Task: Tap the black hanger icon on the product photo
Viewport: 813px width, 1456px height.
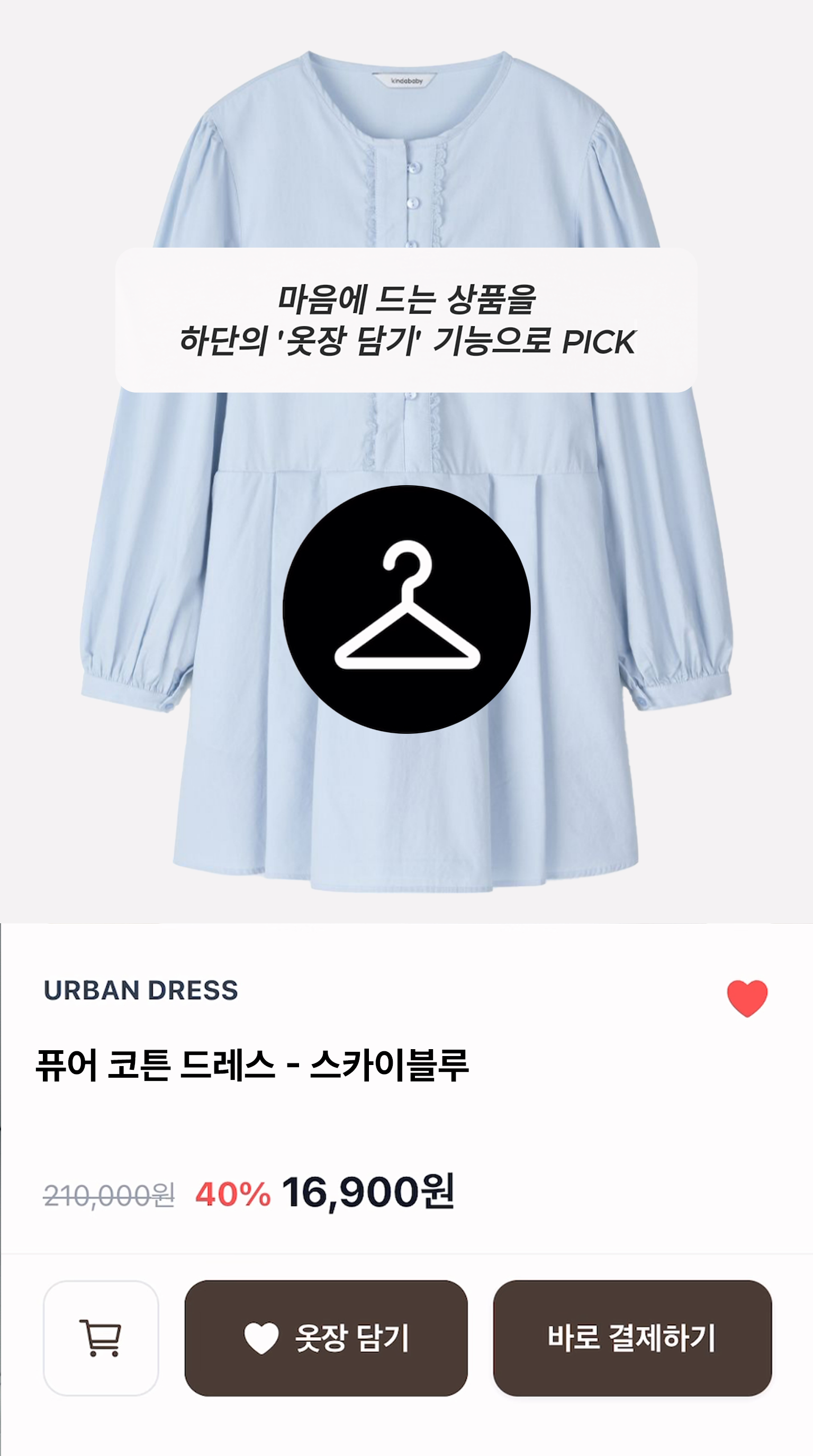Action: 408,615
